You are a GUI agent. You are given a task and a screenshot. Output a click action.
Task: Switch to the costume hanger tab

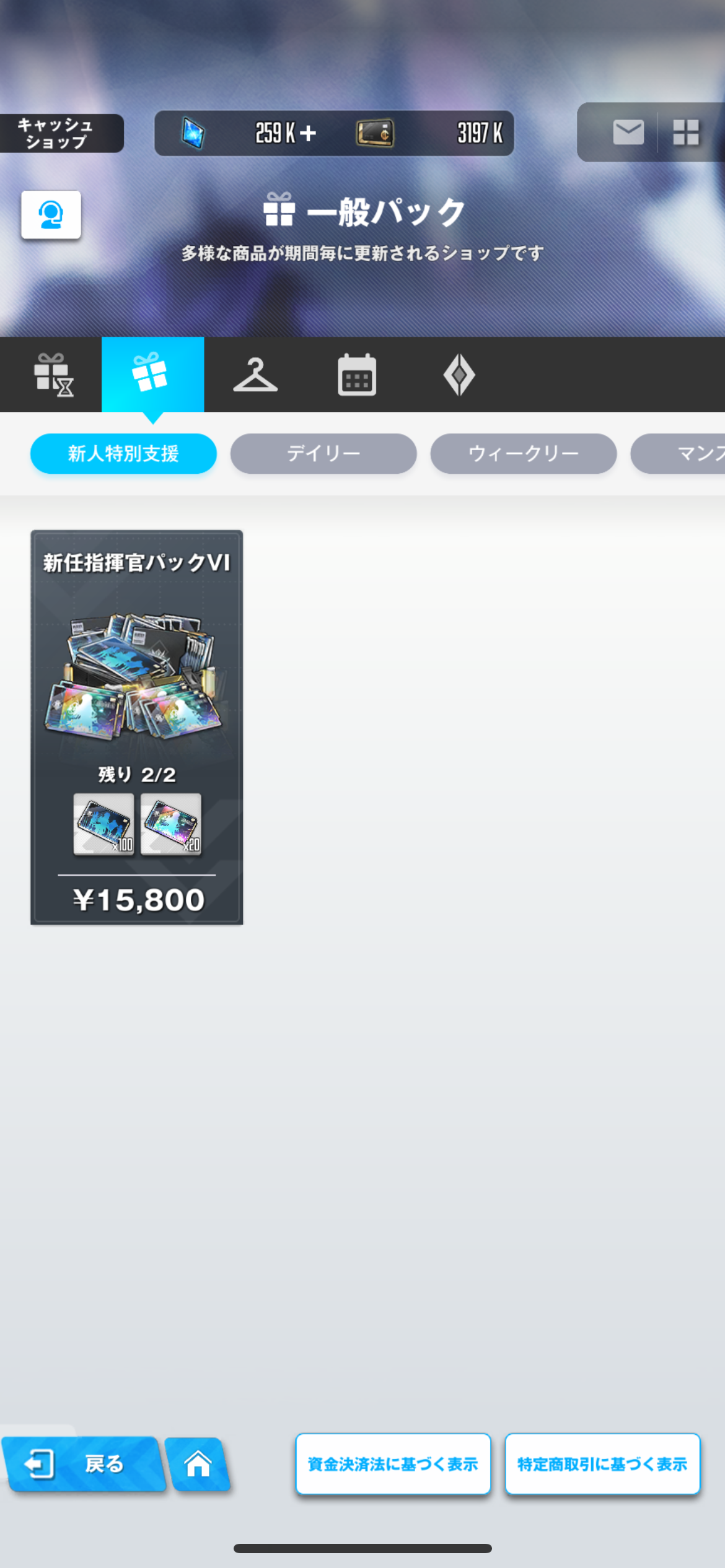[x=255, y=375]
